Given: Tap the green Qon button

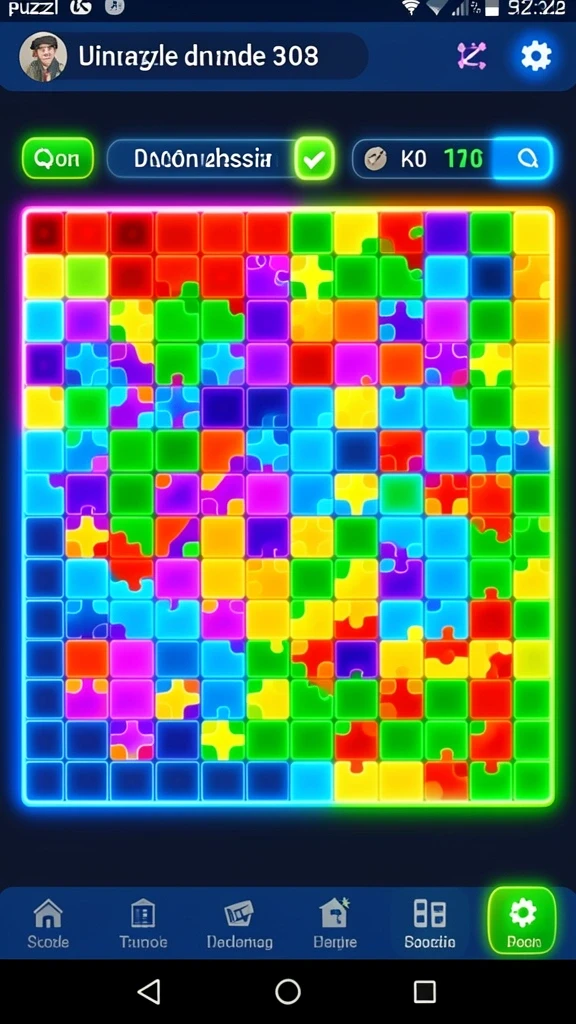Looking at the screenshot, I should [57, 158].
